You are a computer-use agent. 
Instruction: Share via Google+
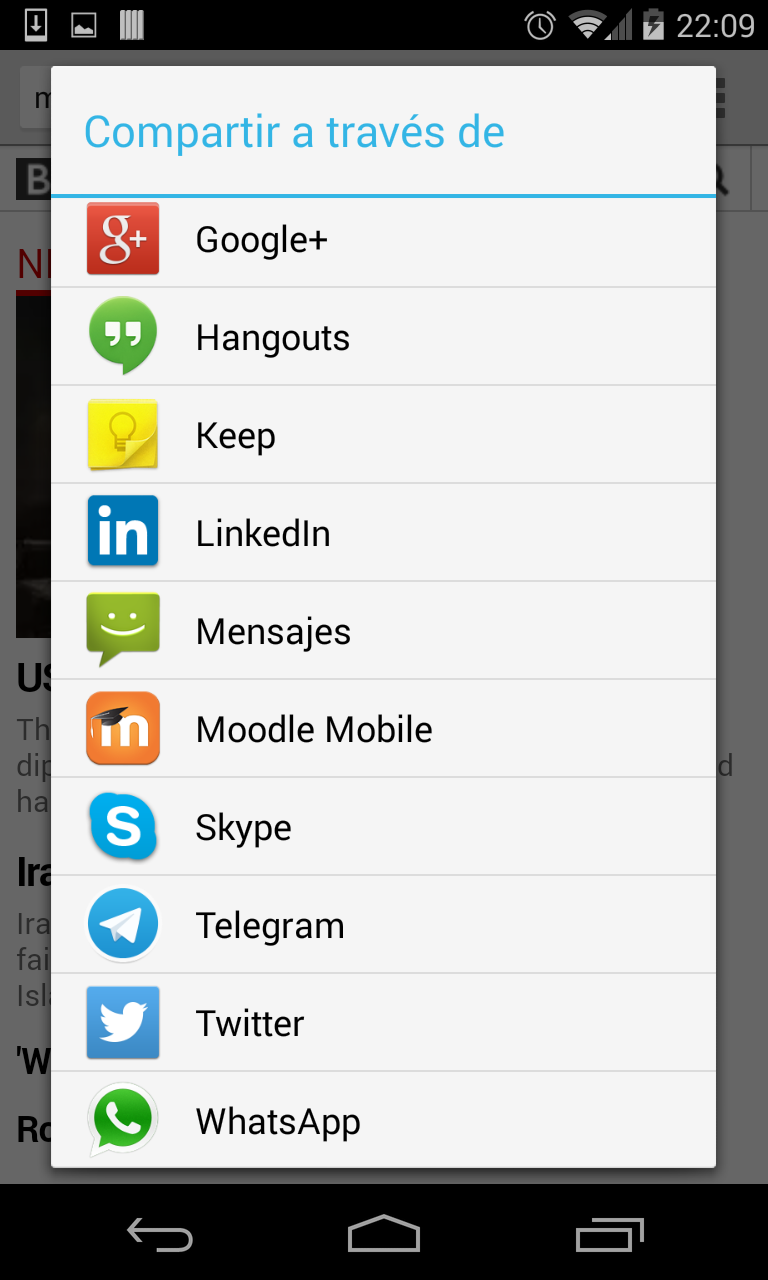click(383, 241)
